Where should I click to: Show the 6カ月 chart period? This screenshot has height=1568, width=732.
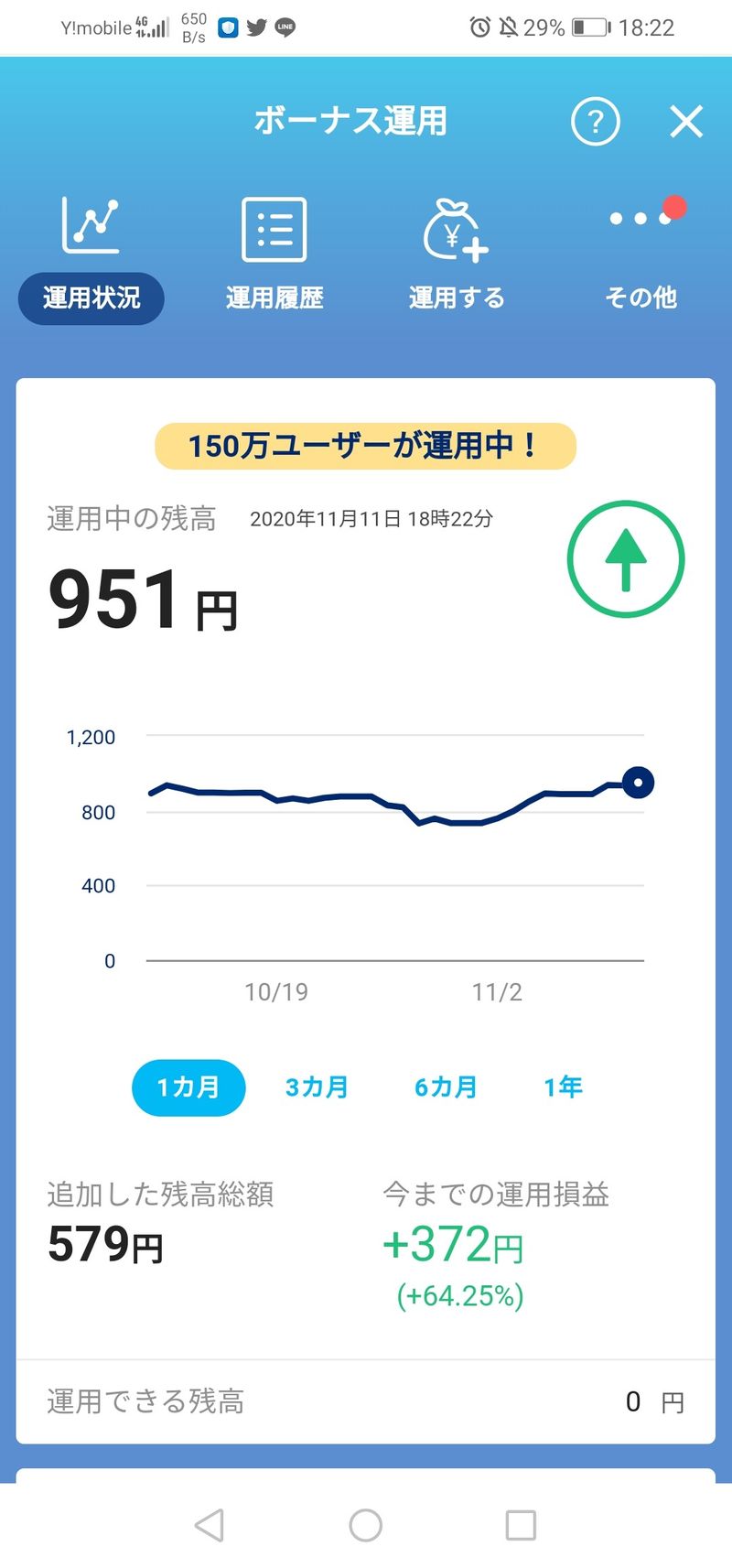446,1087
